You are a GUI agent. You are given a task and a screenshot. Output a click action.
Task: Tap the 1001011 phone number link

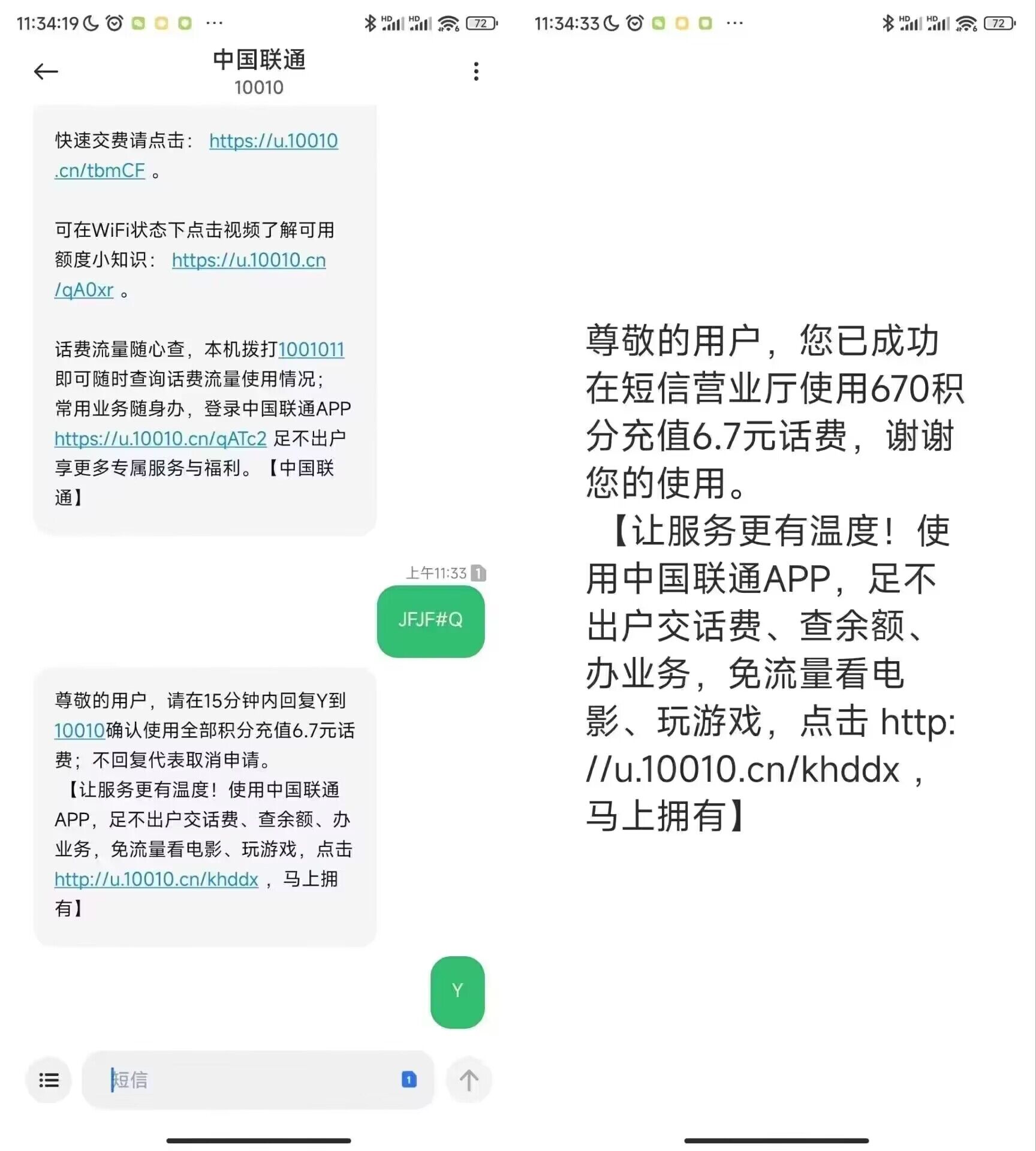(x=311, y=349)
